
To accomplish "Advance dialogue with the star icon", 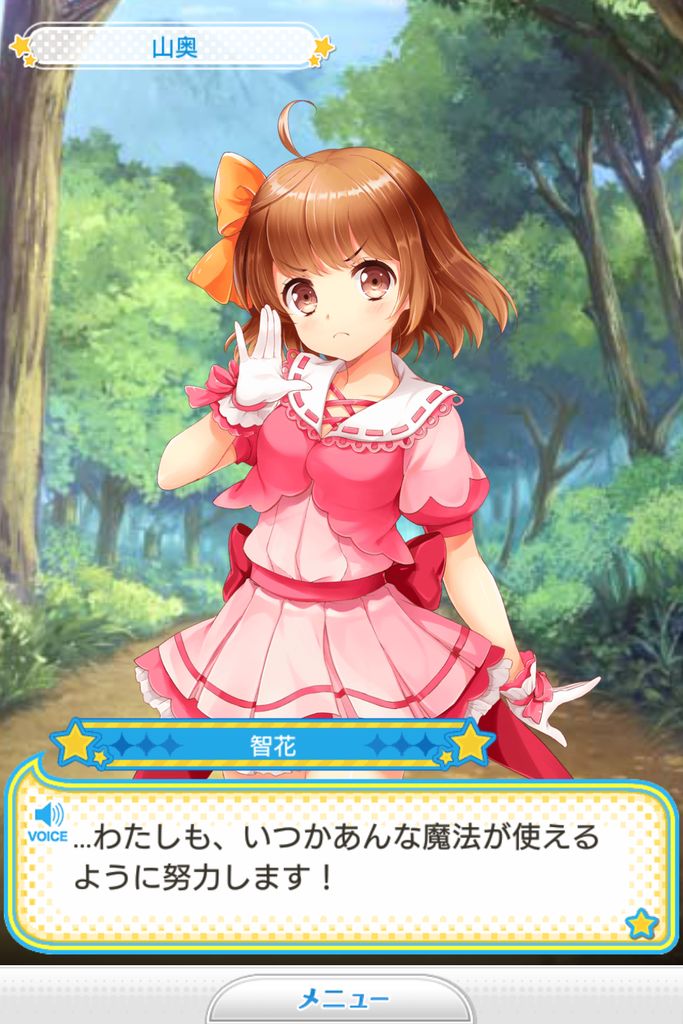I will pos(641,923).
